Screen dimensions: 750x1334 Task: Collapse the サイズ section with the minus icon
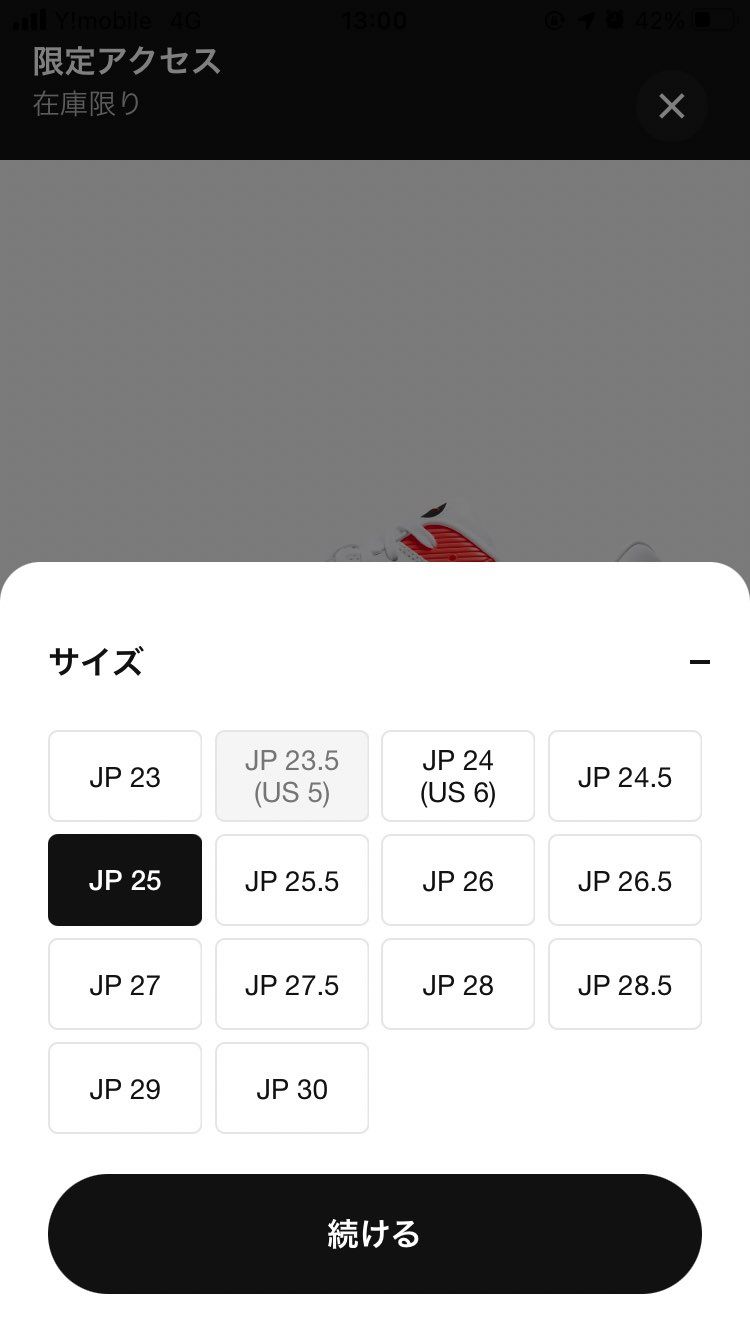coord(701,661)
